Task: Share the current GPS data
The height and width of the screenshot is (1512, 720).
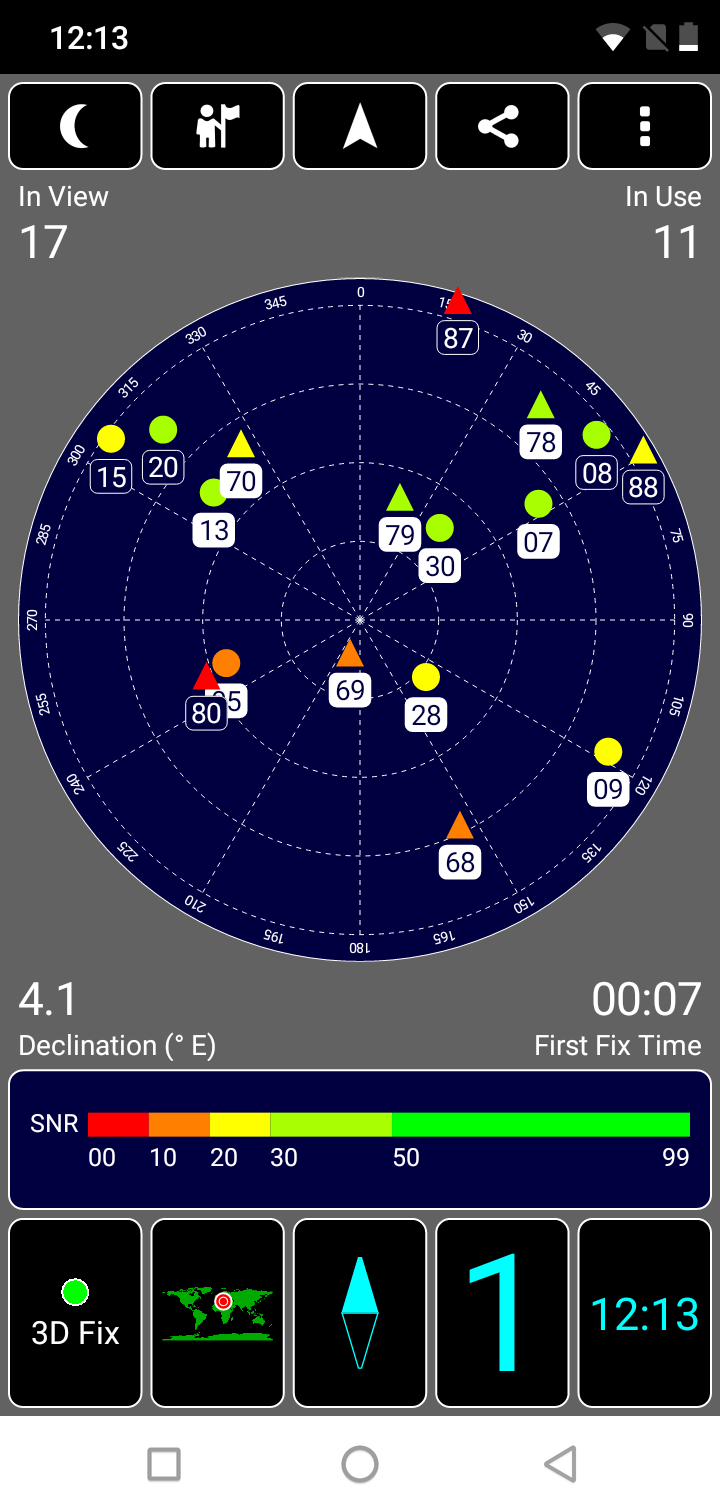Action: click(502, 126)
